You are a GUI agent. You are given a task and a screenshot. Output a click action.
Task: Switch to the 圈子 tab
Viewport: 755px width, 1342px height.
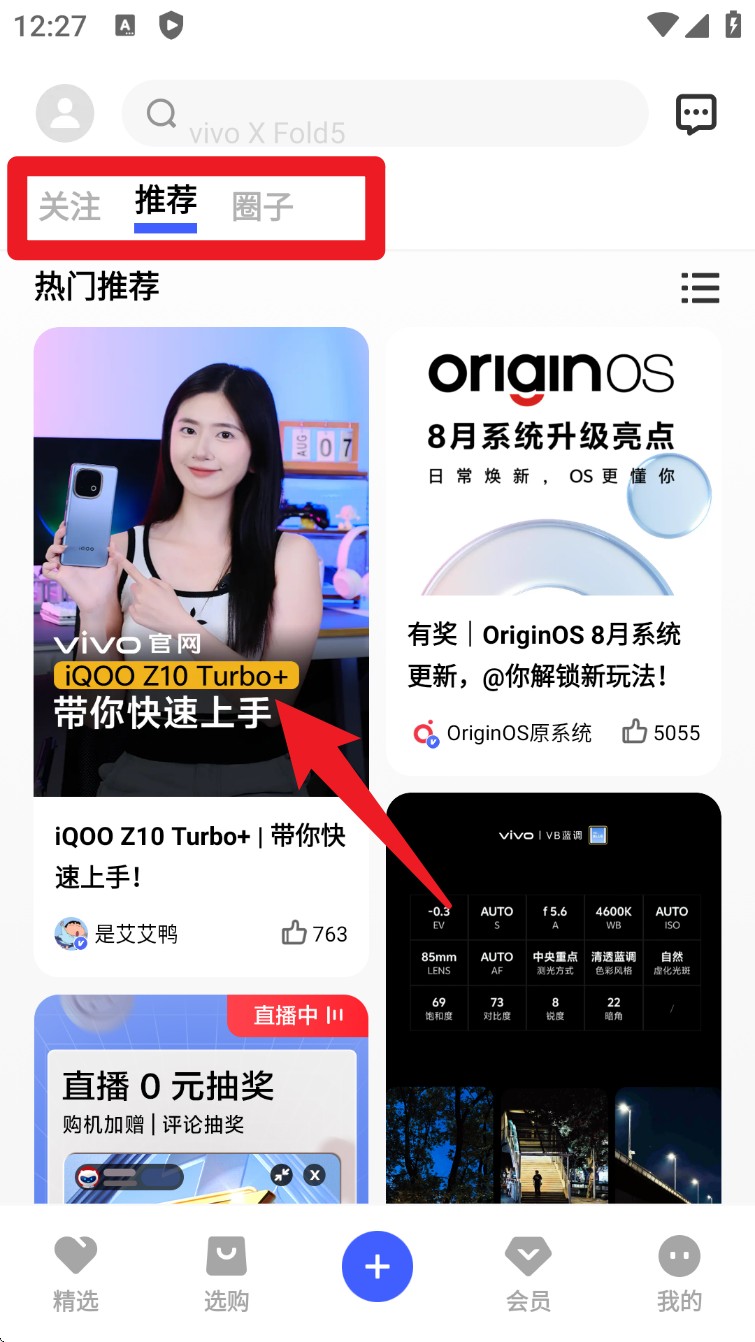(262, 207)
